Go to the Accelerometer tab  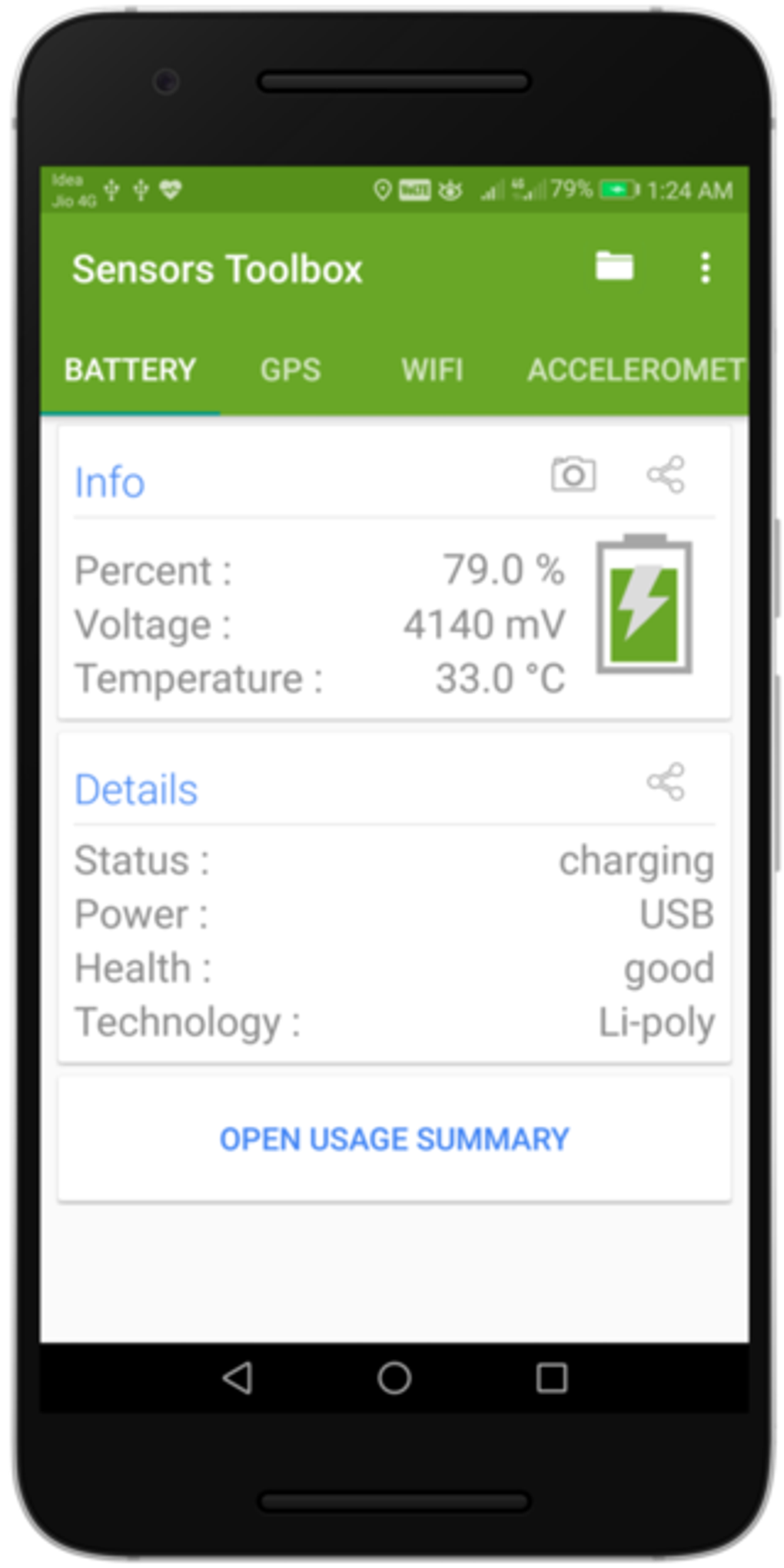coord(636,370)
